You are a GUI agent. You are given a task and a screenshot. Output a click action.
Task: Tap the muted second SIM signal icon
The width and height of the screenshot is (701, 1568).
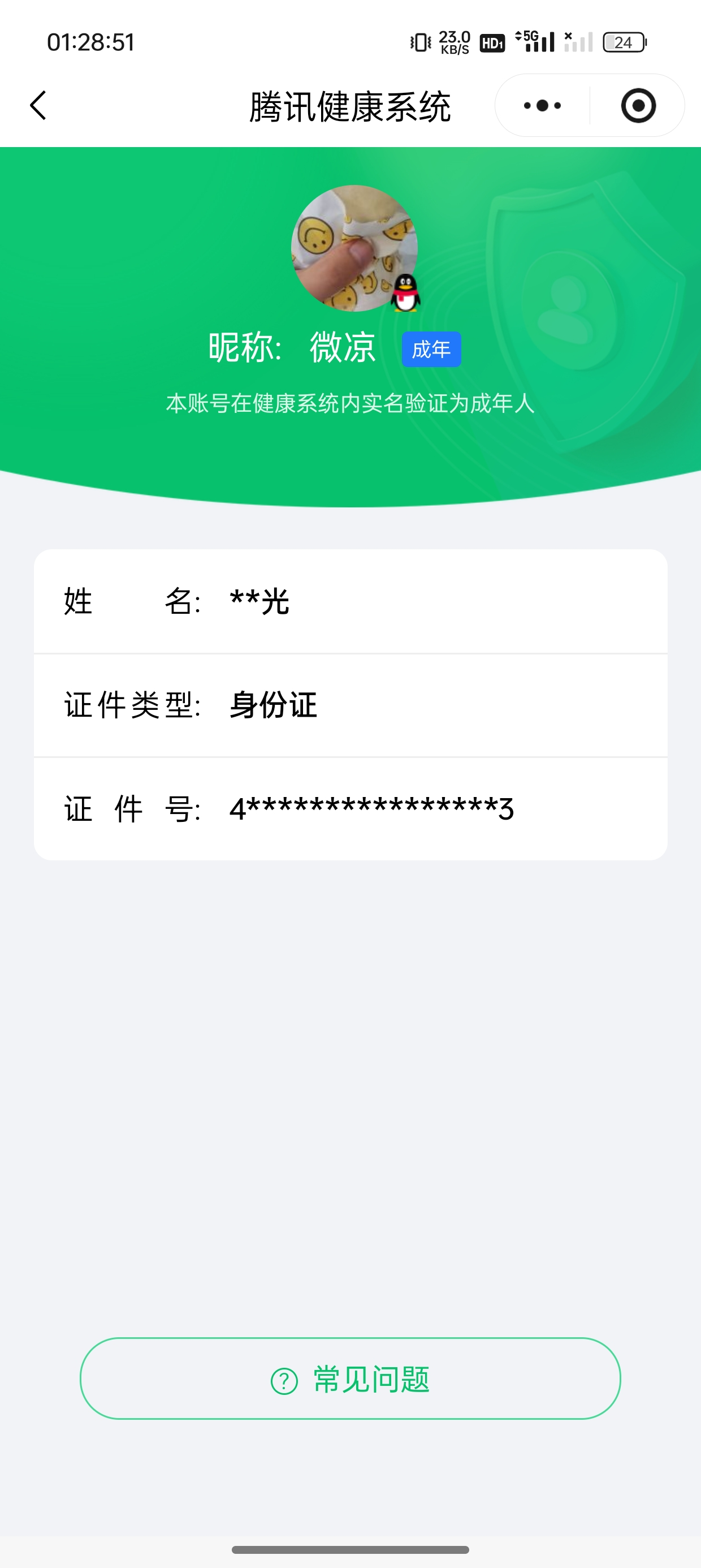(x=577, y=41)
